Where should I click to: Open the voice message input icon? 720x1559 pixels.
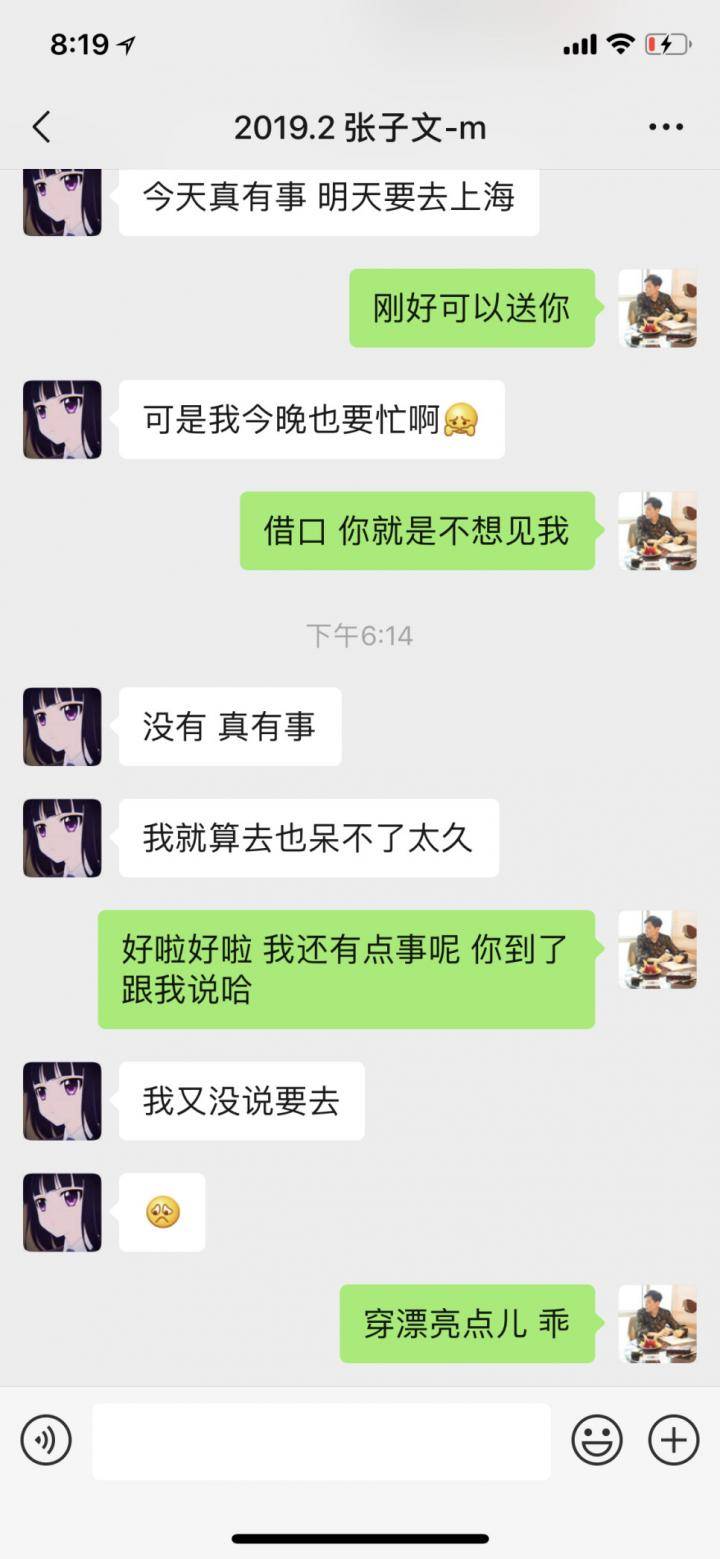click(45, 1440)
